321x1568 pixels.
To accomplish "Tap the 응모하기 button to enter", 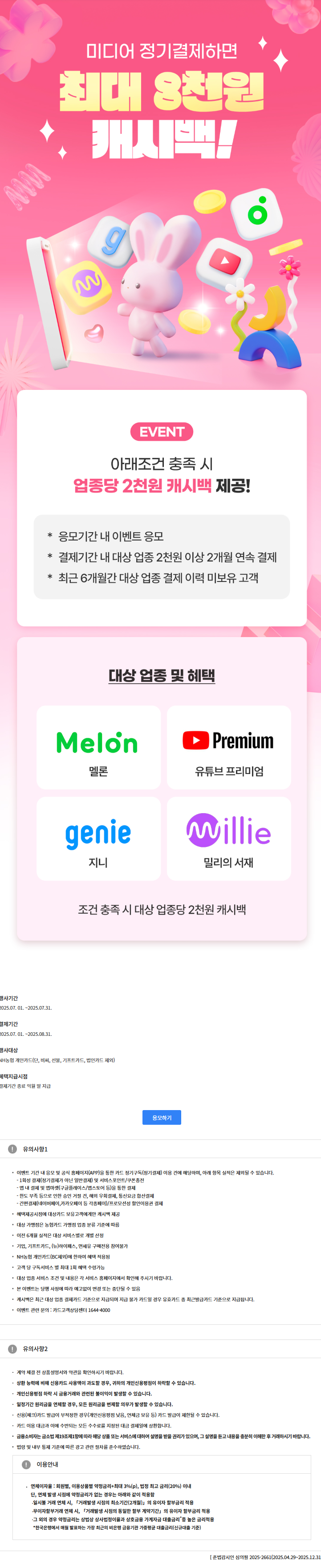I will (162, 1118).
